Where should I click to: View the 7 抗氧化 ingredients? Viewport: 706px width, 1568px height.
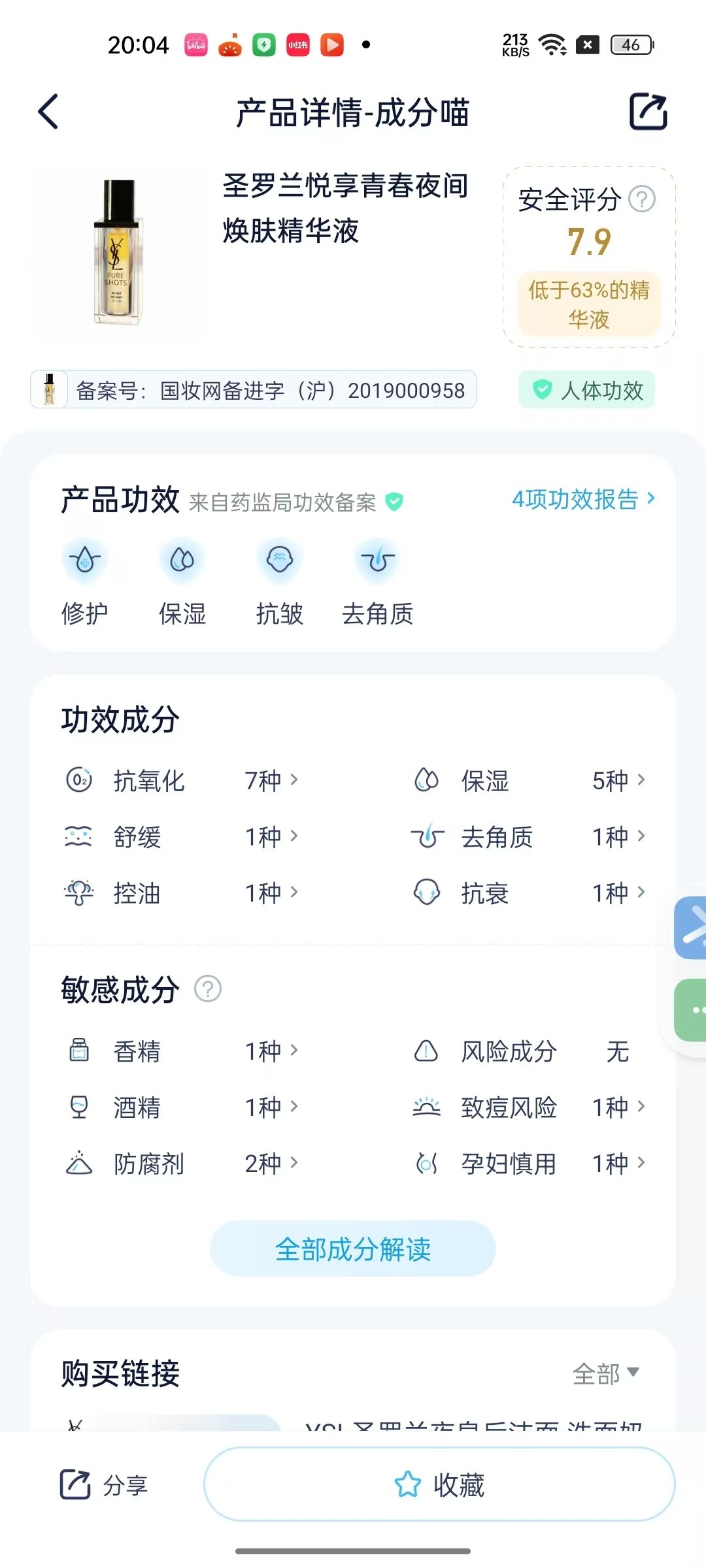(x=271, y=780)
